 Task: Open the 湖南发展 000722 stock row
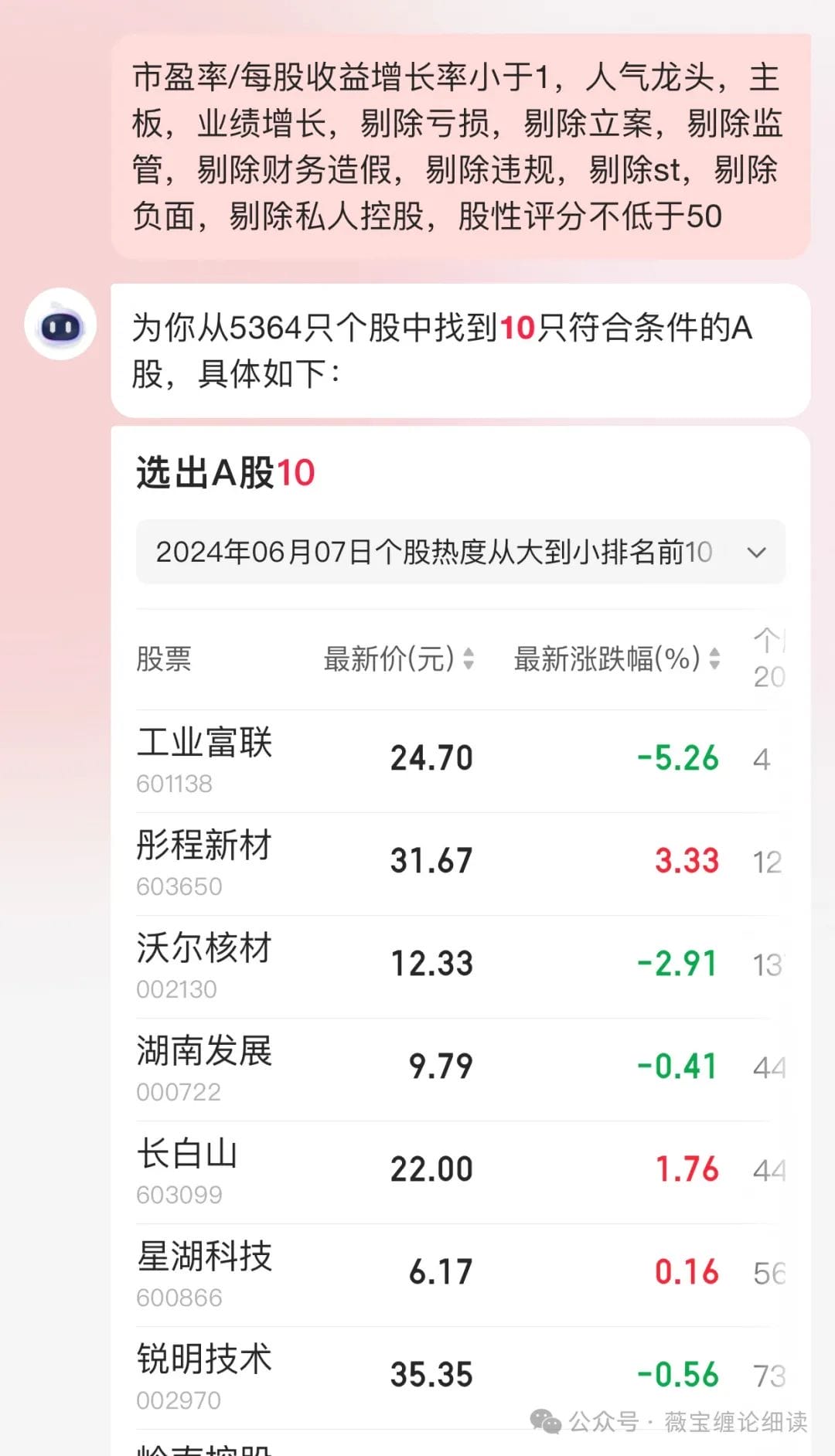pos(461,1069)
